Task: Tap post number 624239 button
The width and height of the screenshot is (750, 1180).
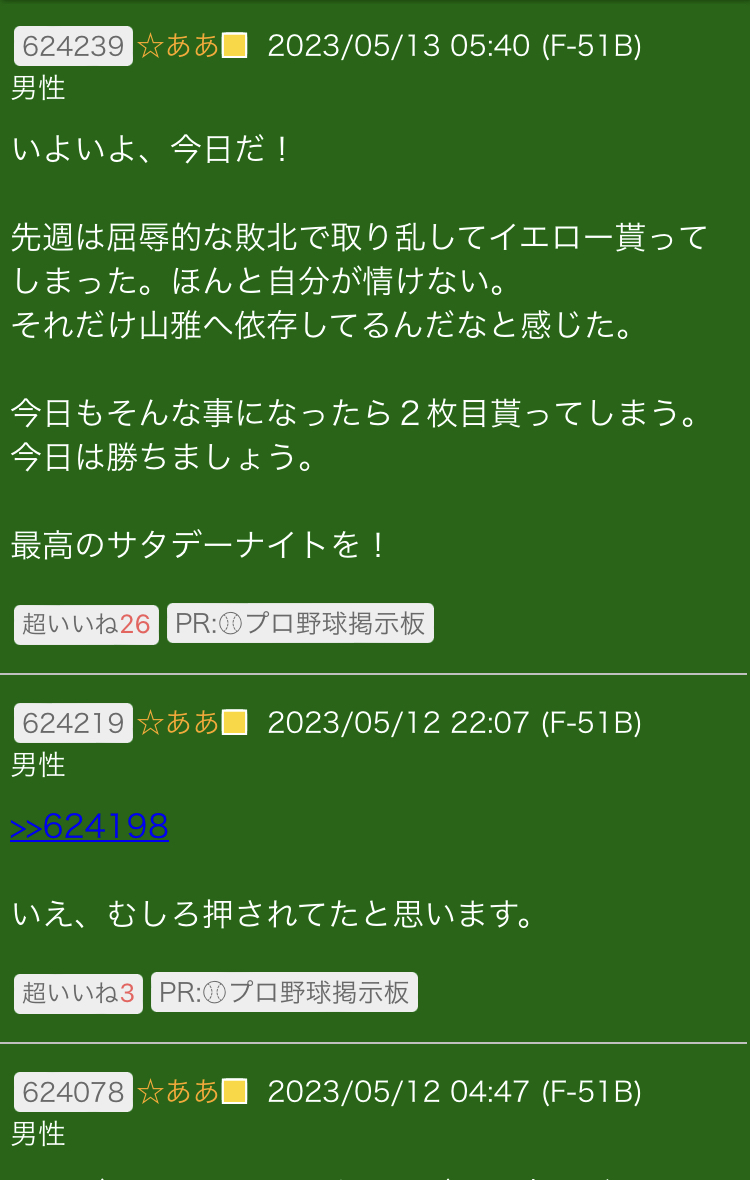Action: click(73, 46)
